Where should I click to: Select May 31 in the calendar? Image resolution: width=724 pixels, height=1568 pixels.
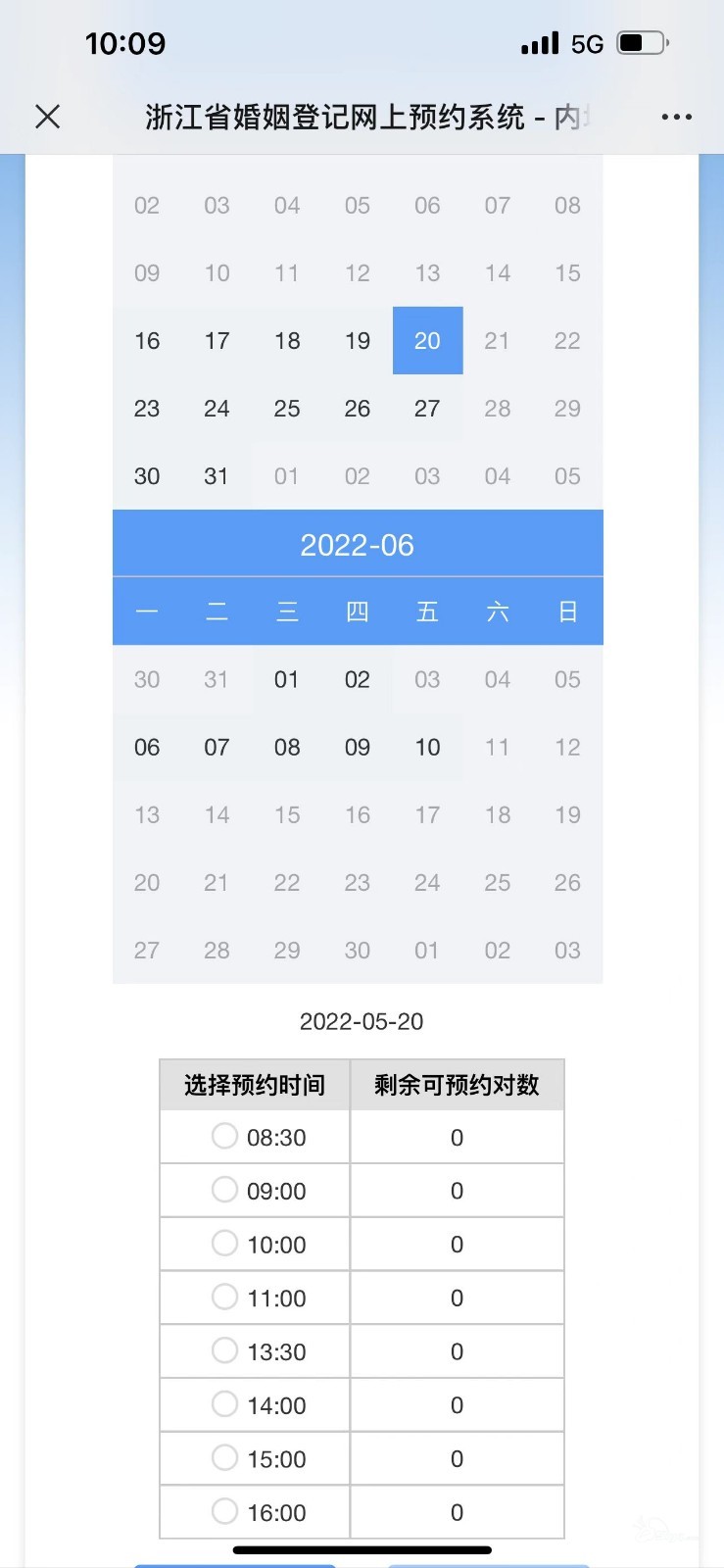tap(217, 476)
